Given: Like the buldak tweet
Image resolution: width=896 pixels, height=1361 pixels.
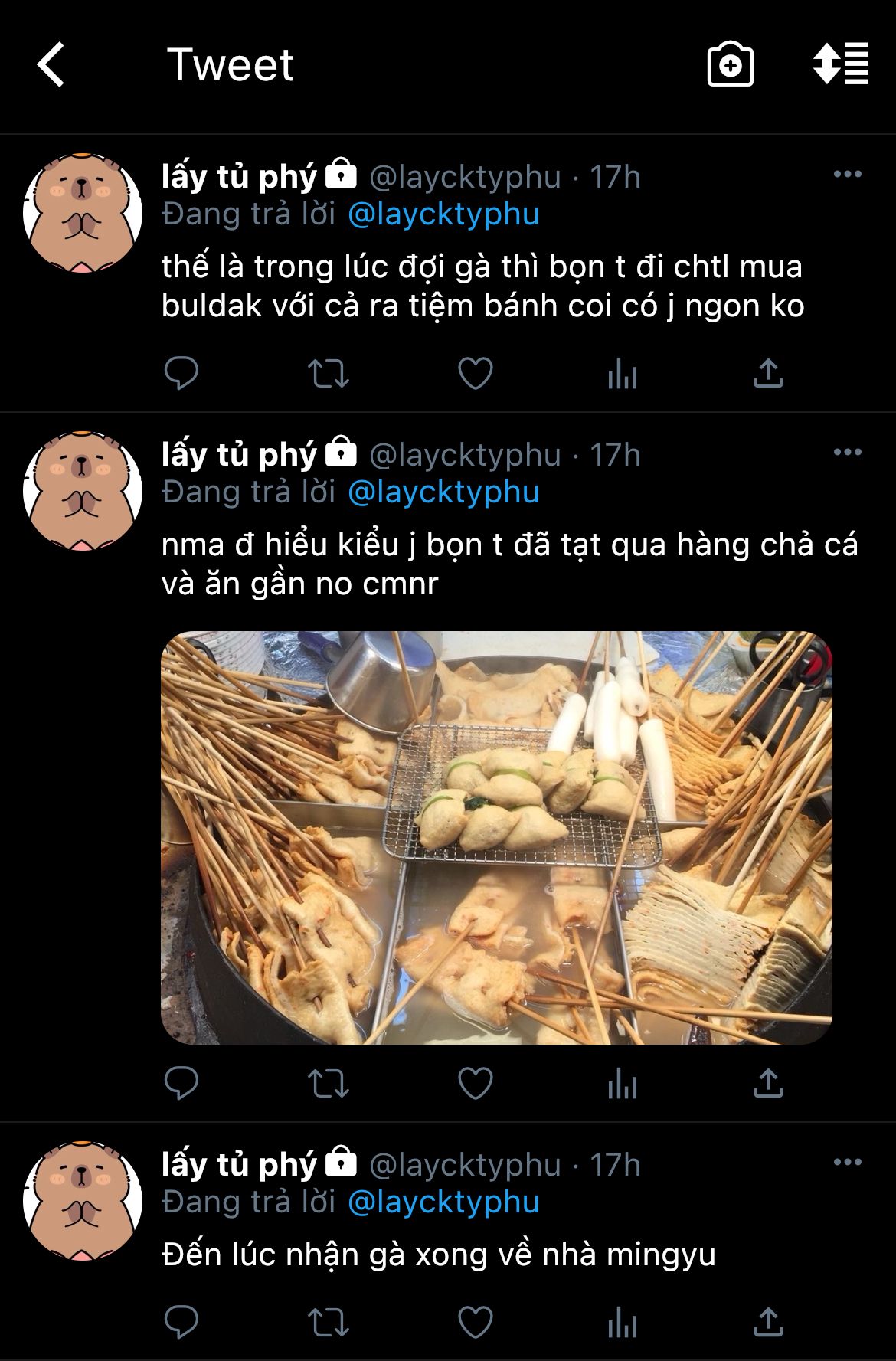Looking at the screenshot, I should click(x=475, y=374).
